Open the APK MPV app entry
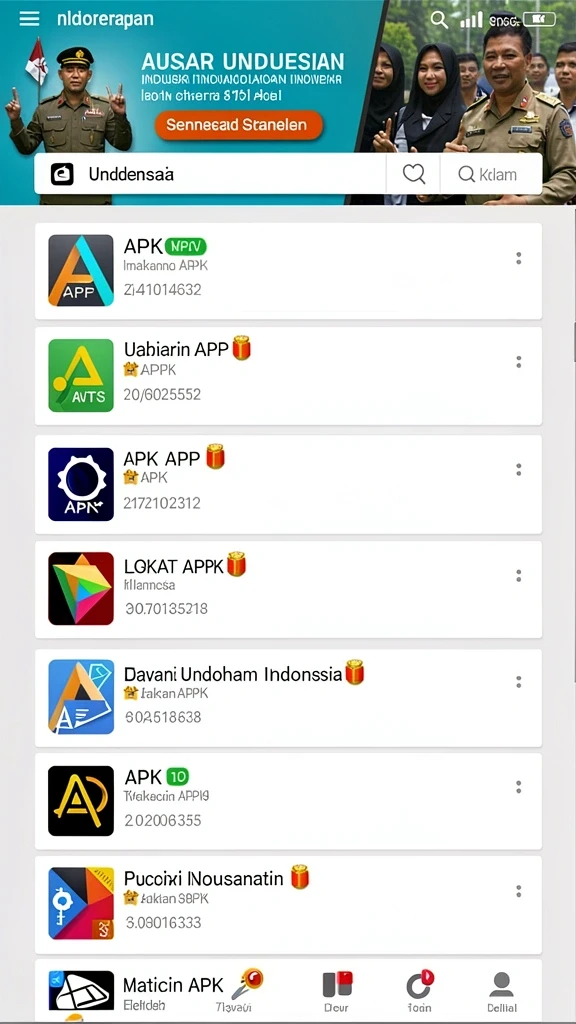 (288, 271)
